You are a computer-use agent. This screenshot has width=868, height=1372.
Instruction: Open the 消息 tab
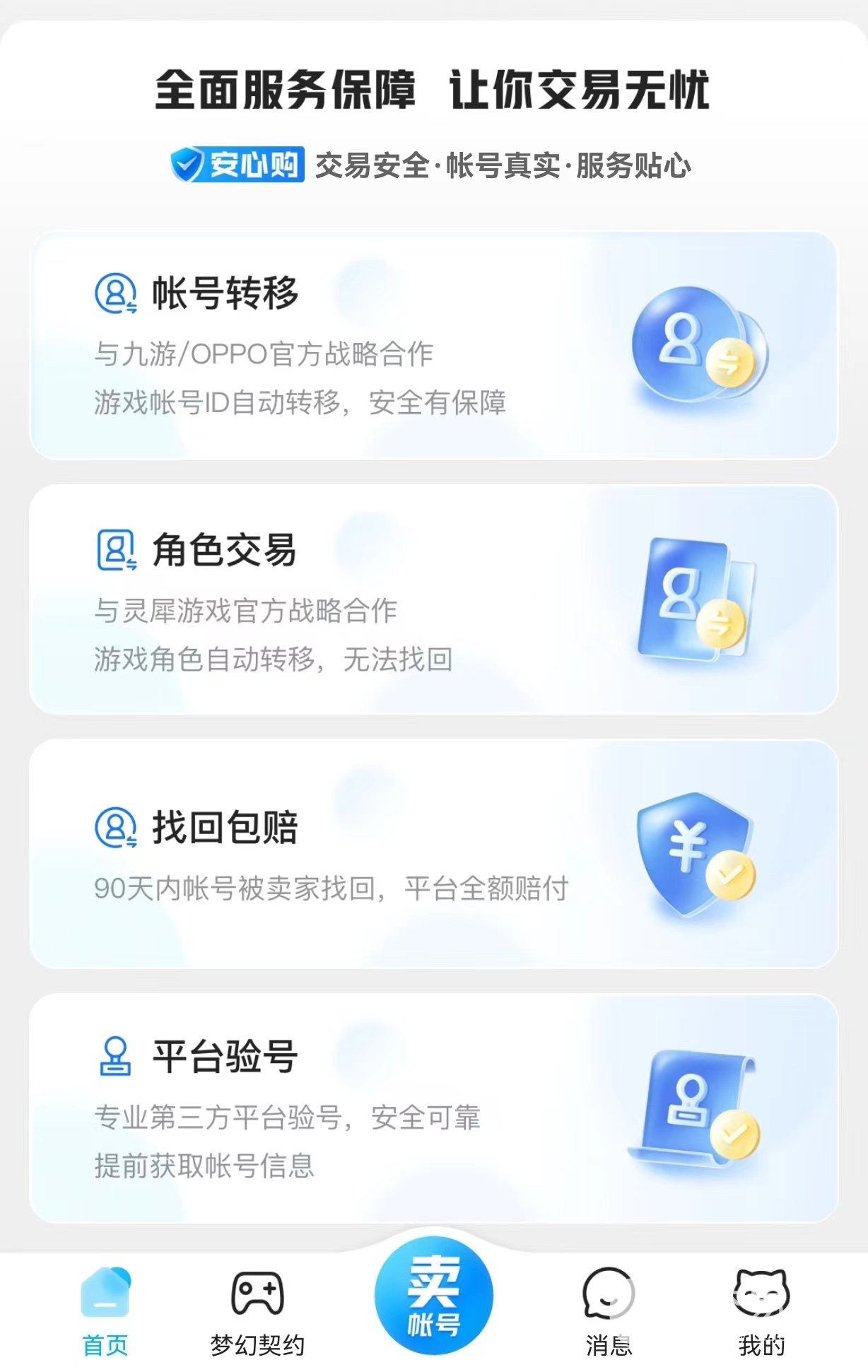(609, 1312)
